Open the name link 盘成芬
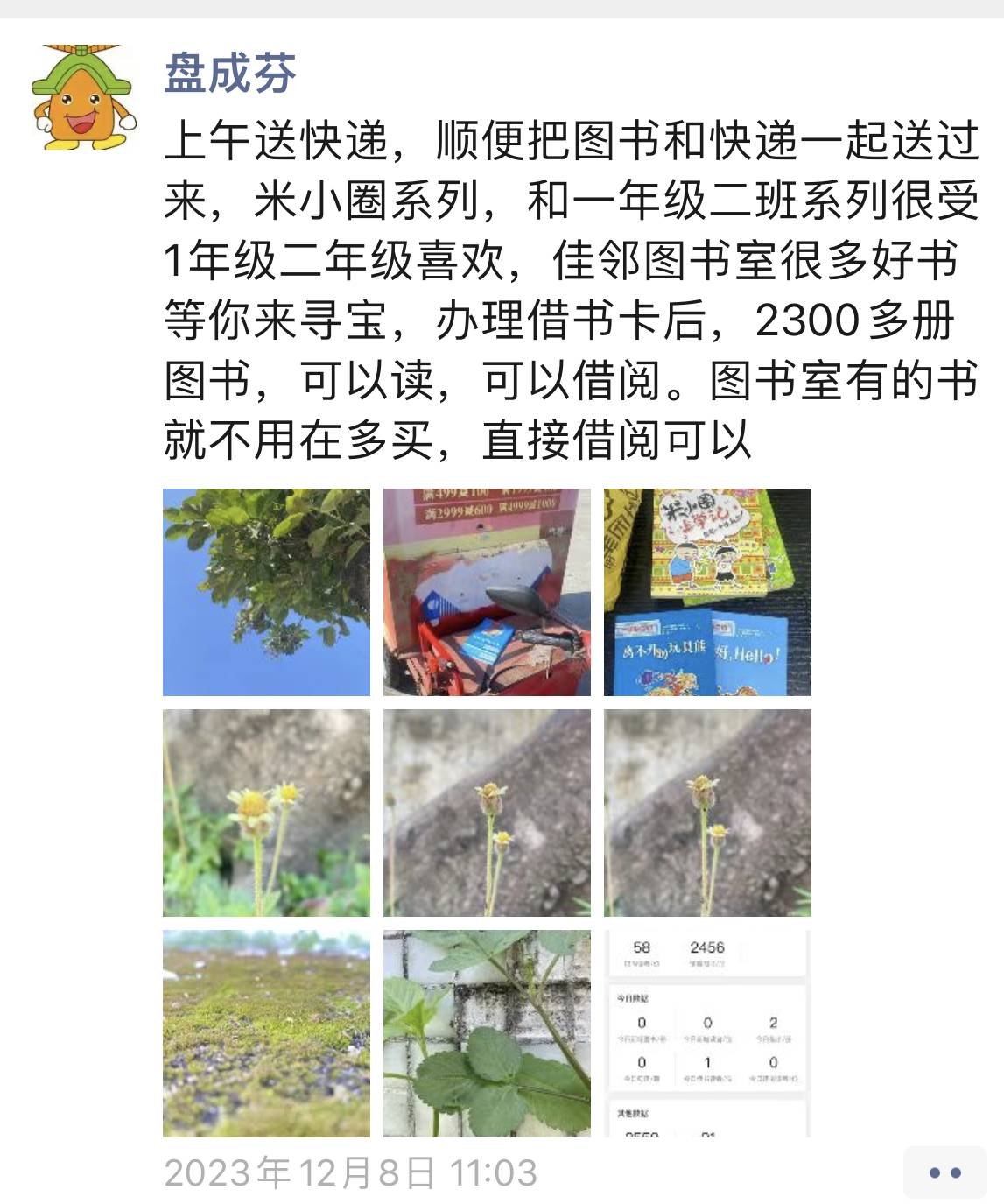 point(230,73)
